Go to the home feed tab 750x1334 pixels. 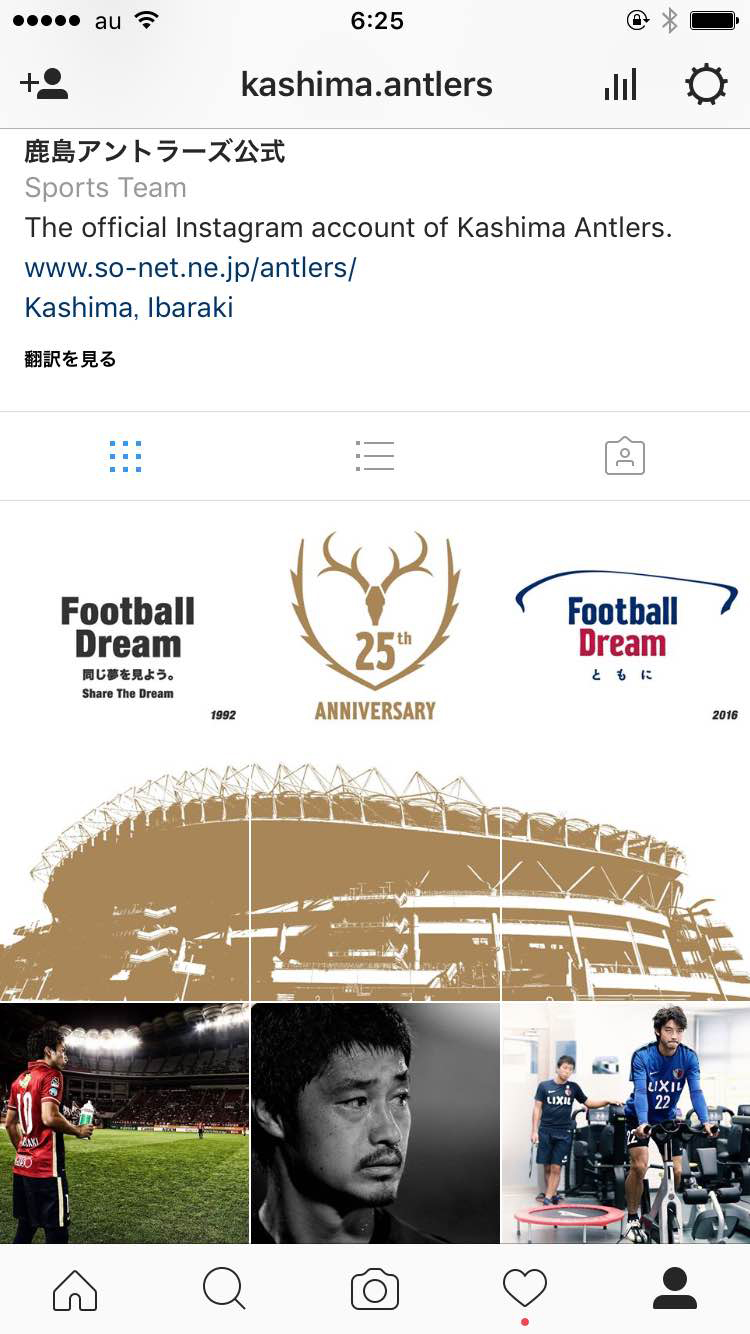click(75, 1289)
